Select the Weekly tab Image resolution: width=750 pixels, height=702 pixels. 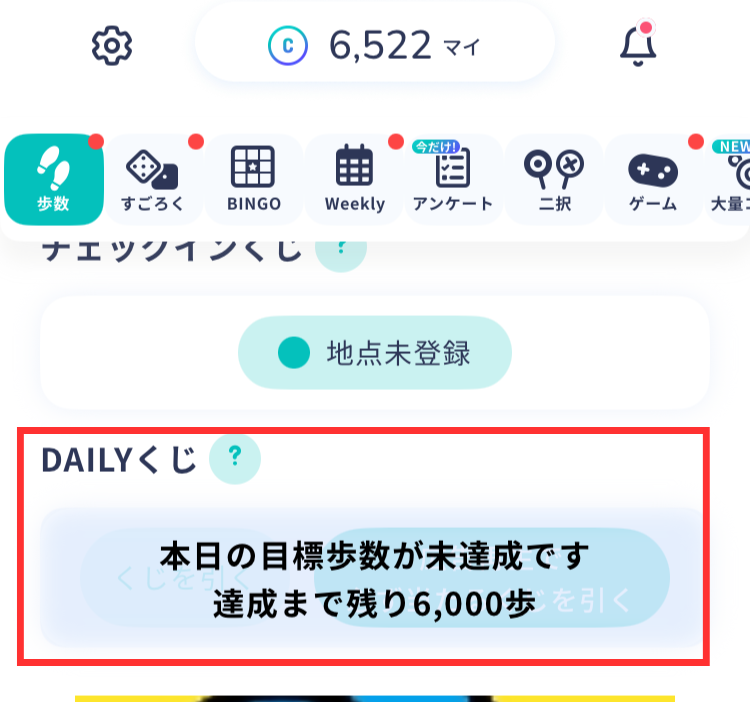pos(354,180)
